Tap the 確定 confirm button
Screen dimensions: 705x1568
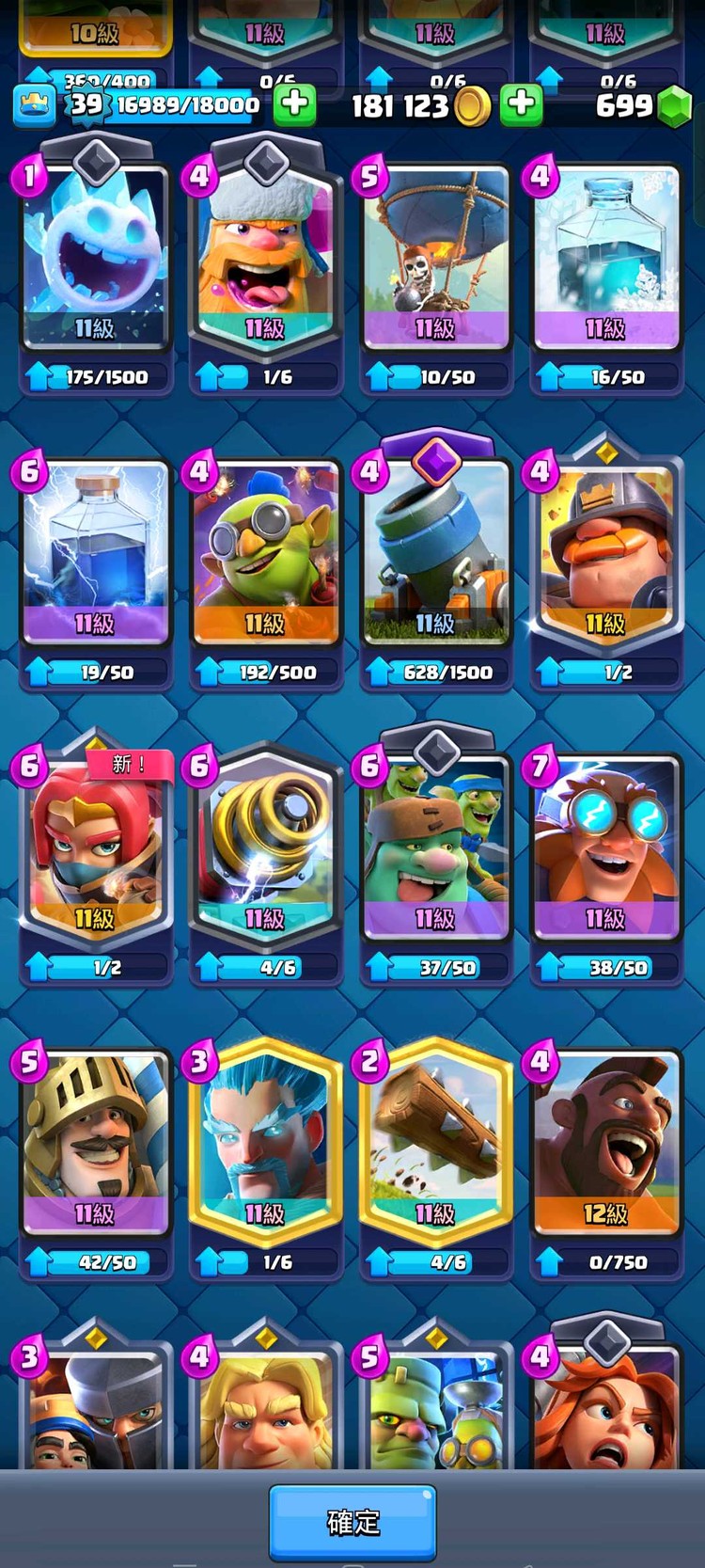point(352,1522)
